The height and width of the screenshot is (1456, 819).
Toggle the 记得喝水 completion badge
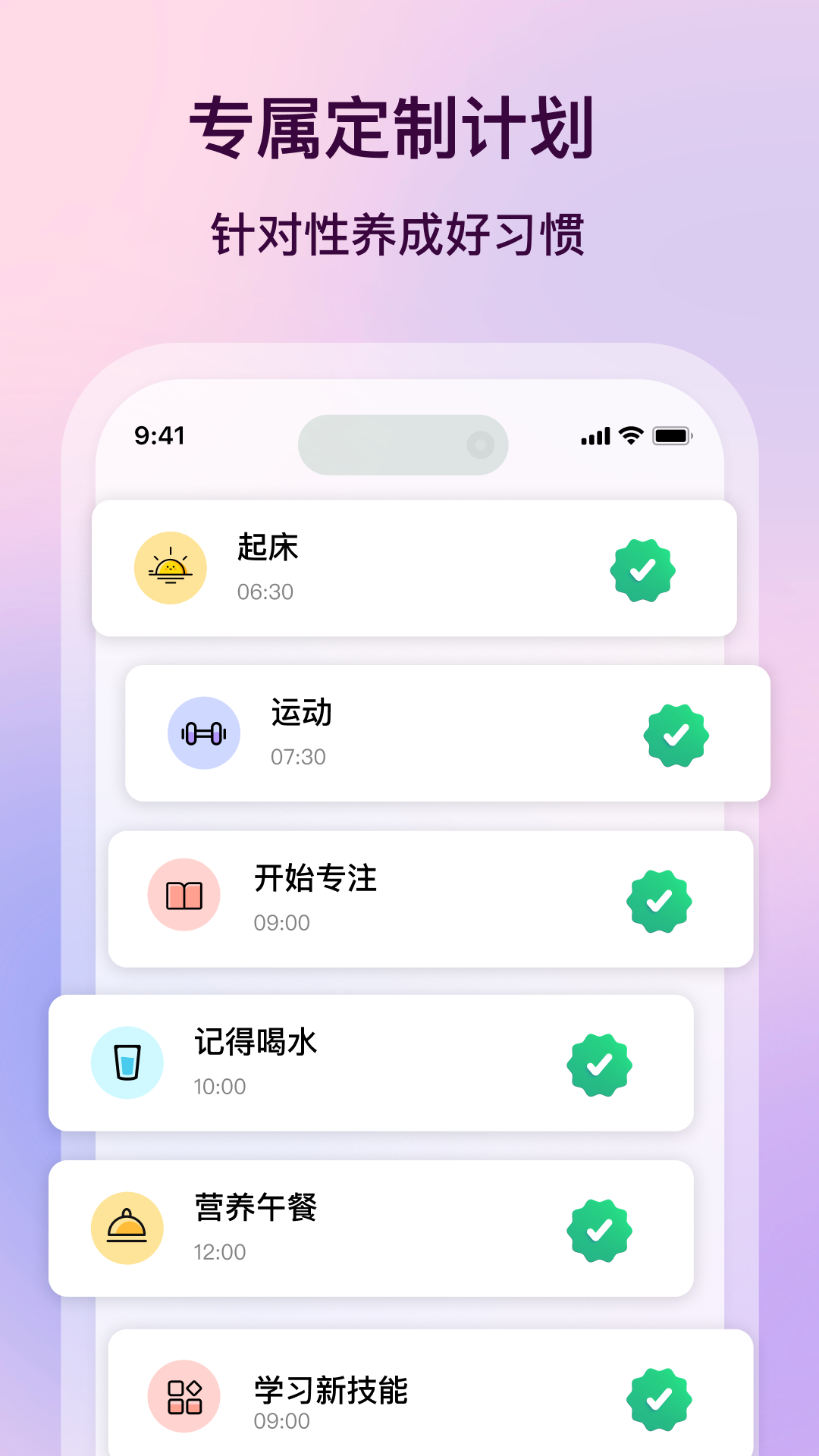tap(601, 1062)
